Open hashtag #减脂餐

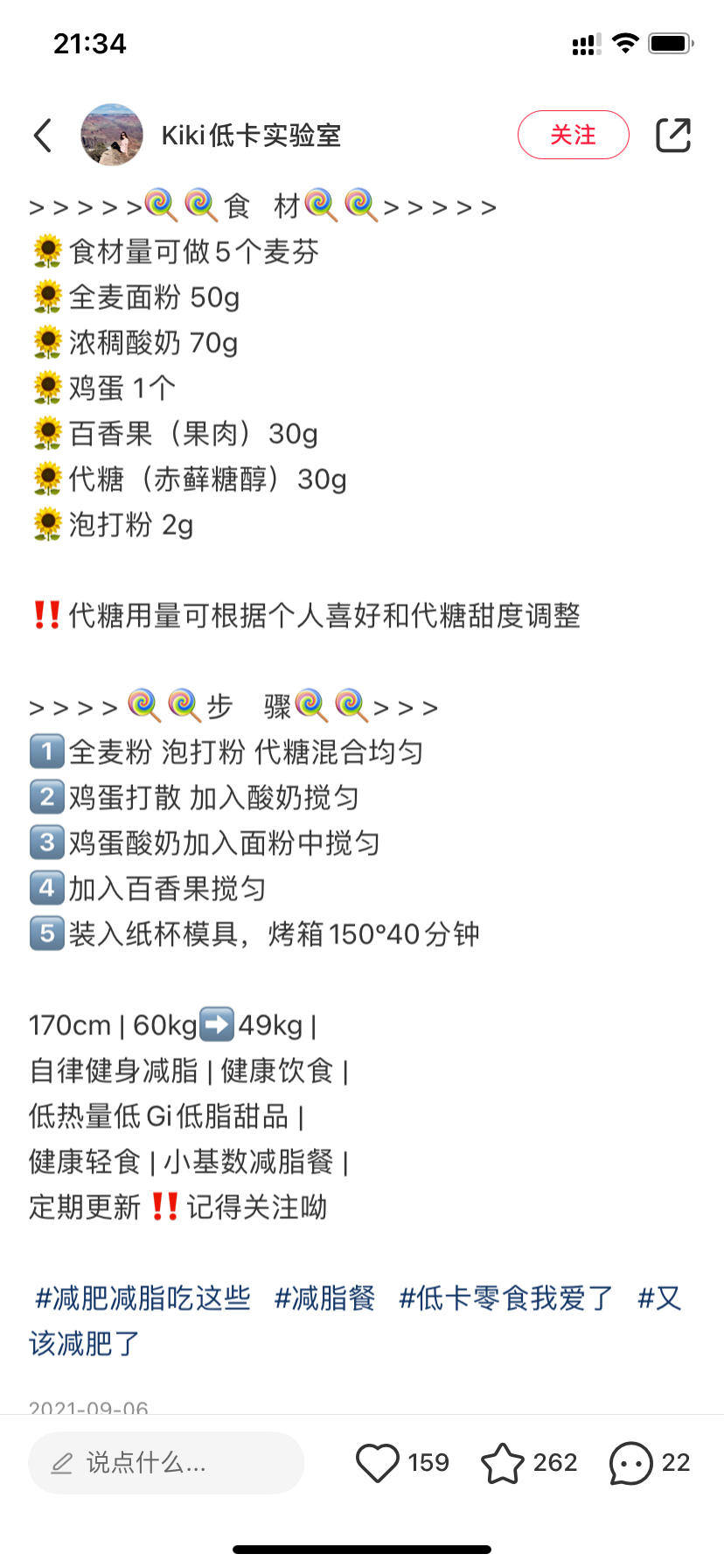pos(324,1298)
